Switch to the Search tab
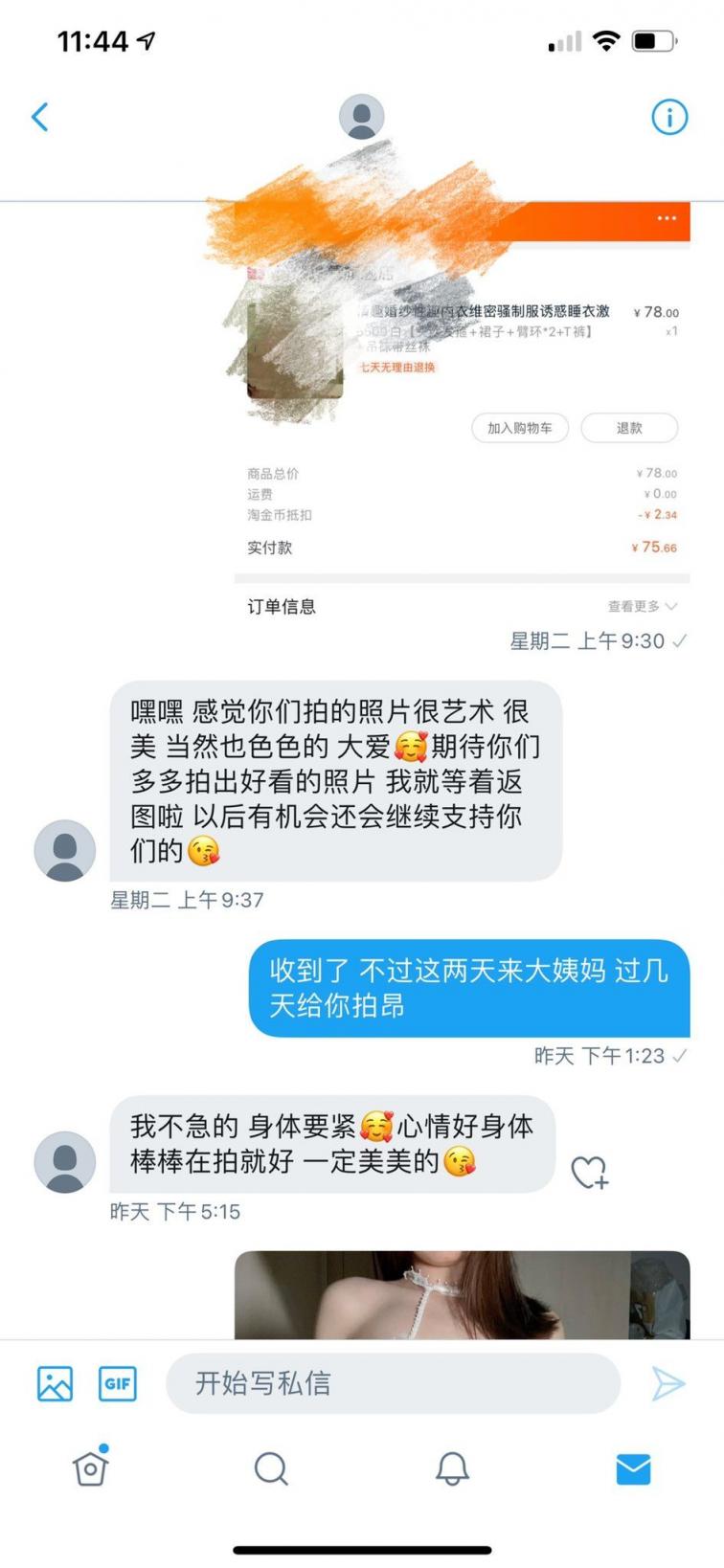This screenshot has width=724, height=1568. [x=271, y=1467]
